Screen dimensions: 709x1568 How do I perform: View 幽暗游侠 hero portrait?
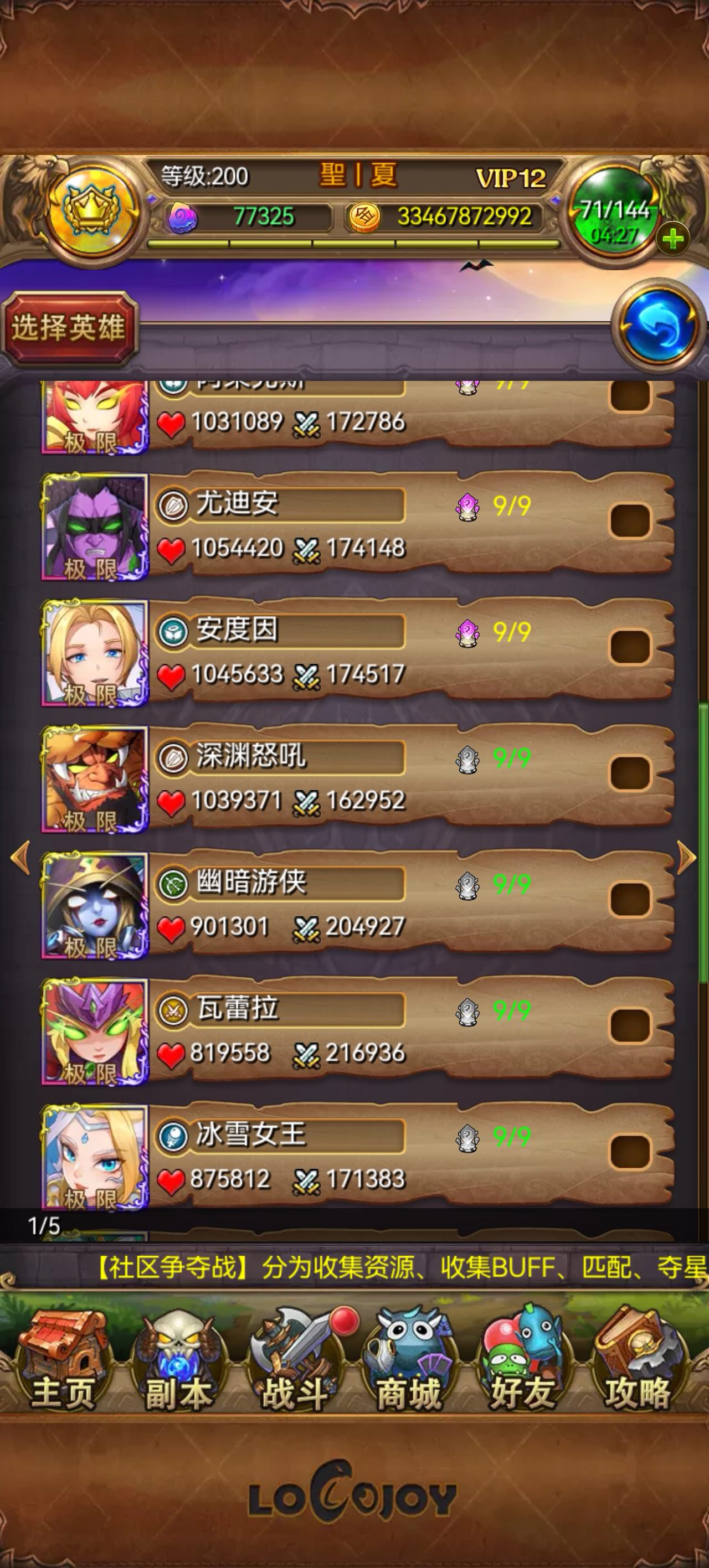pyautogui.click(x=94, y=906)
